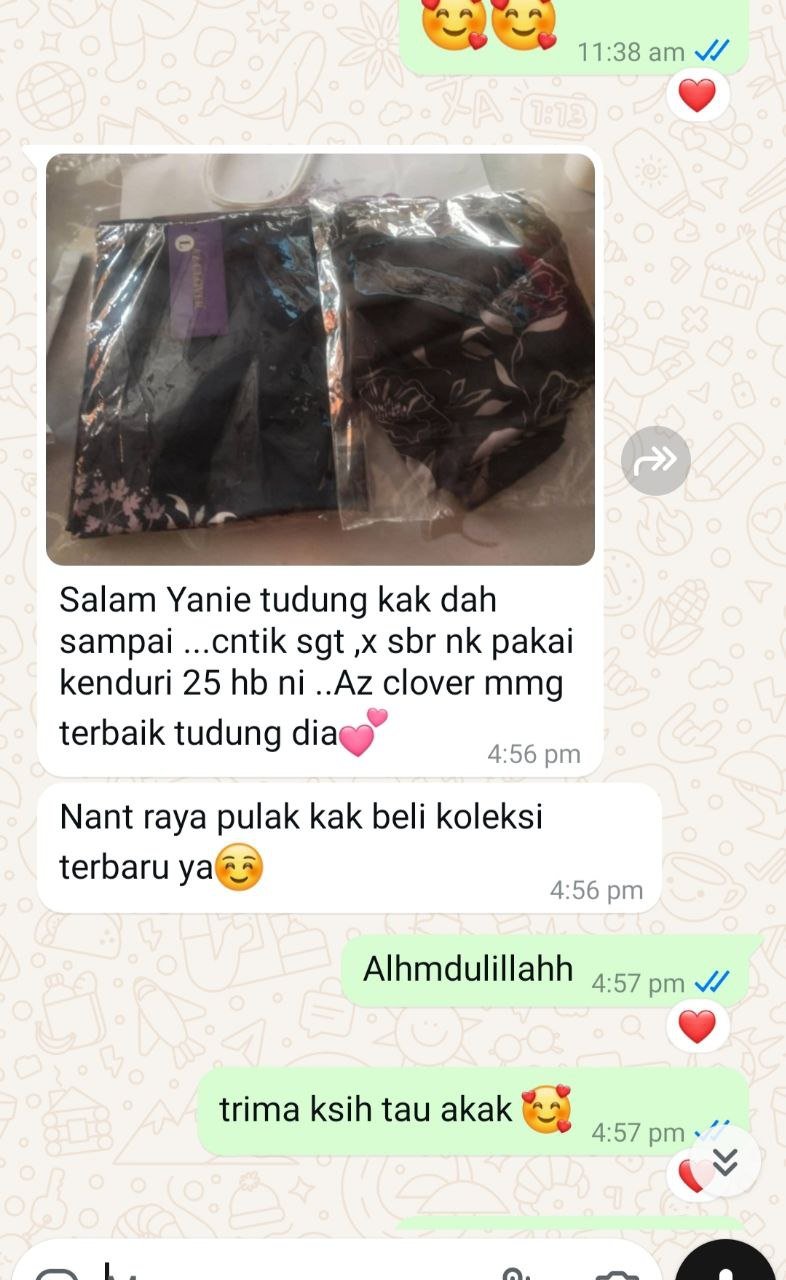
Task: Focus the message input box
Action: click(300, 1268)
